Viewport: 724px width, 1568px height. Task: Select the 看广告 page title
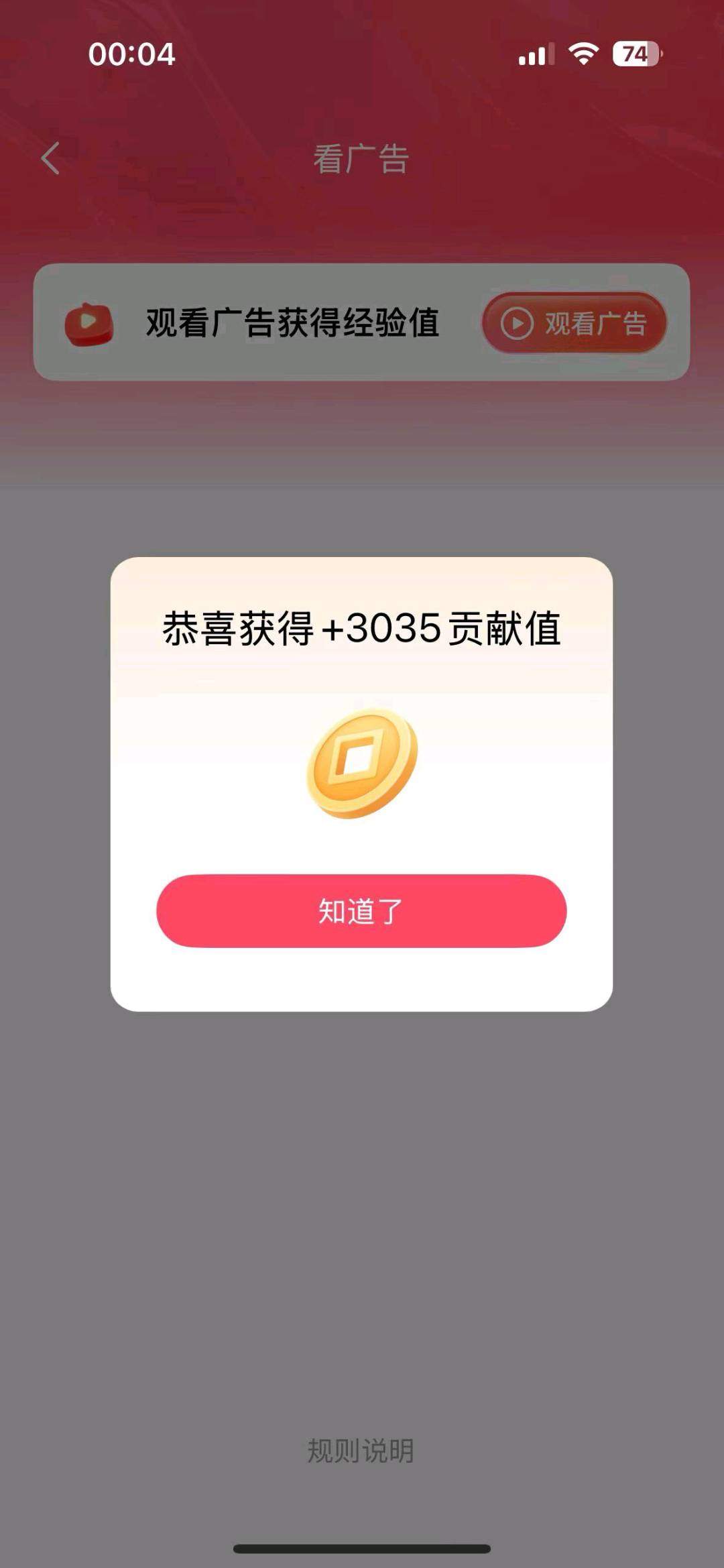(362, 160)
